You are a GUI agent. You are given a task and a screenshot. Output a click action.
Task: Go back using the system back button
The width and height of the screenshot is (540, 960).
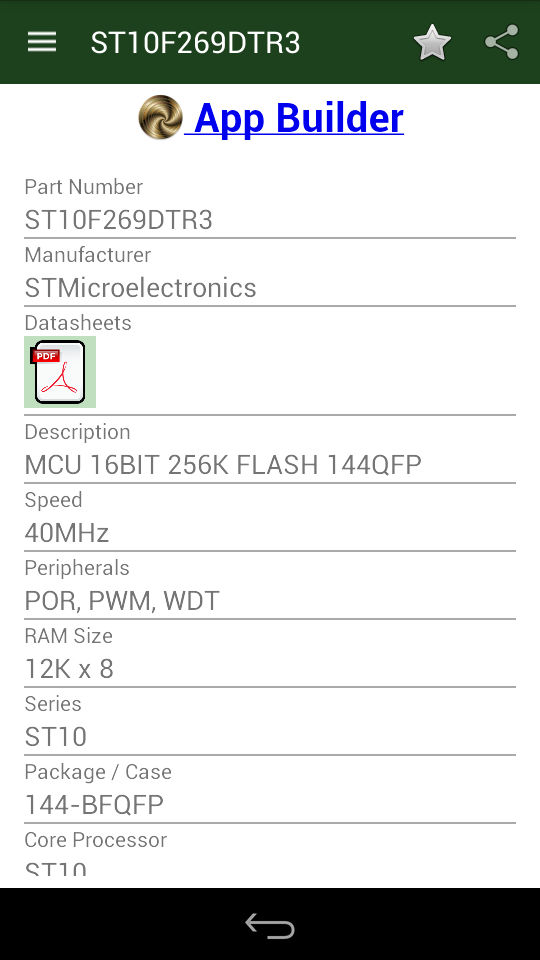coord(270,925)
